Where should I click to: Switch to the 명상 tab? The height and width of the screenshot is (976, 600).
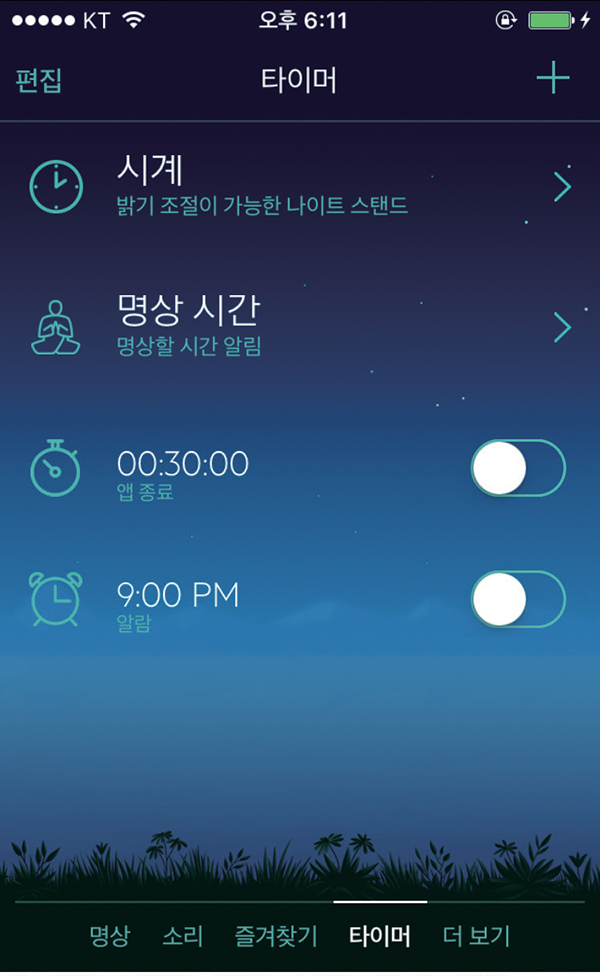click(x=110, y=936)
